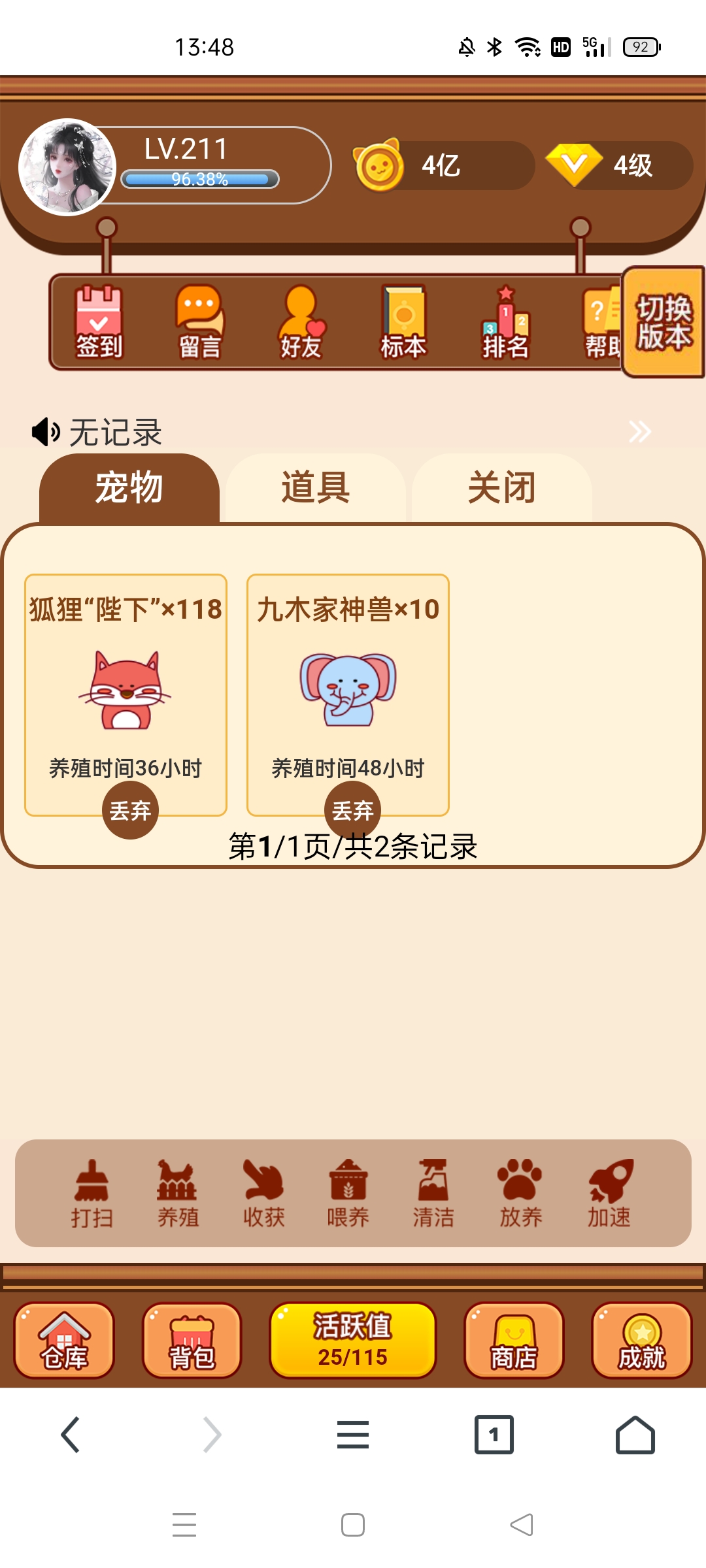The height and width of the screenshot is (1568, 706).
Task: Tap the 收获 (harvest) icon
Action: point(263,1189)
